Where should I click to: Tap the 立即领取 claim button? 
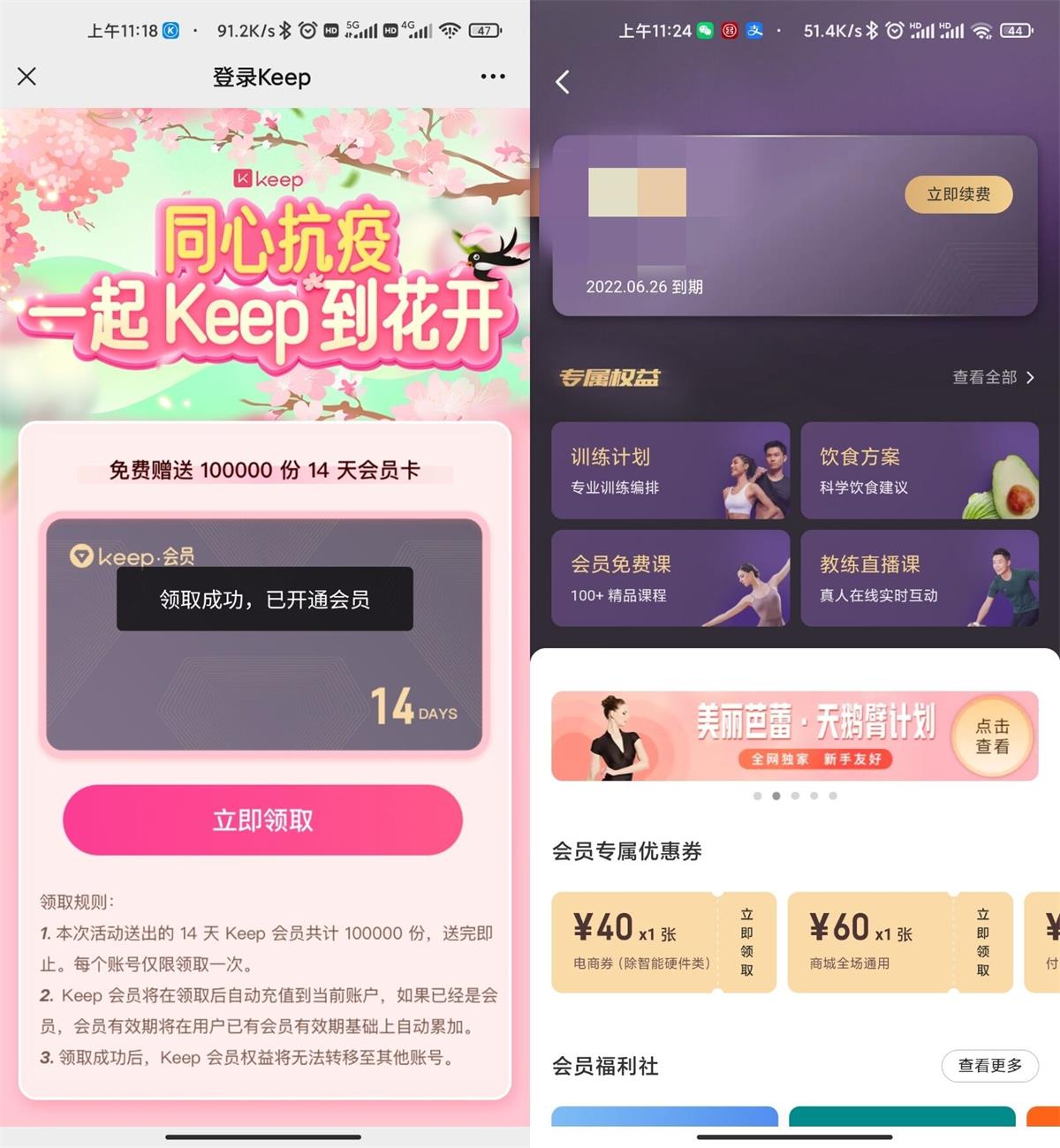point(262,819)
